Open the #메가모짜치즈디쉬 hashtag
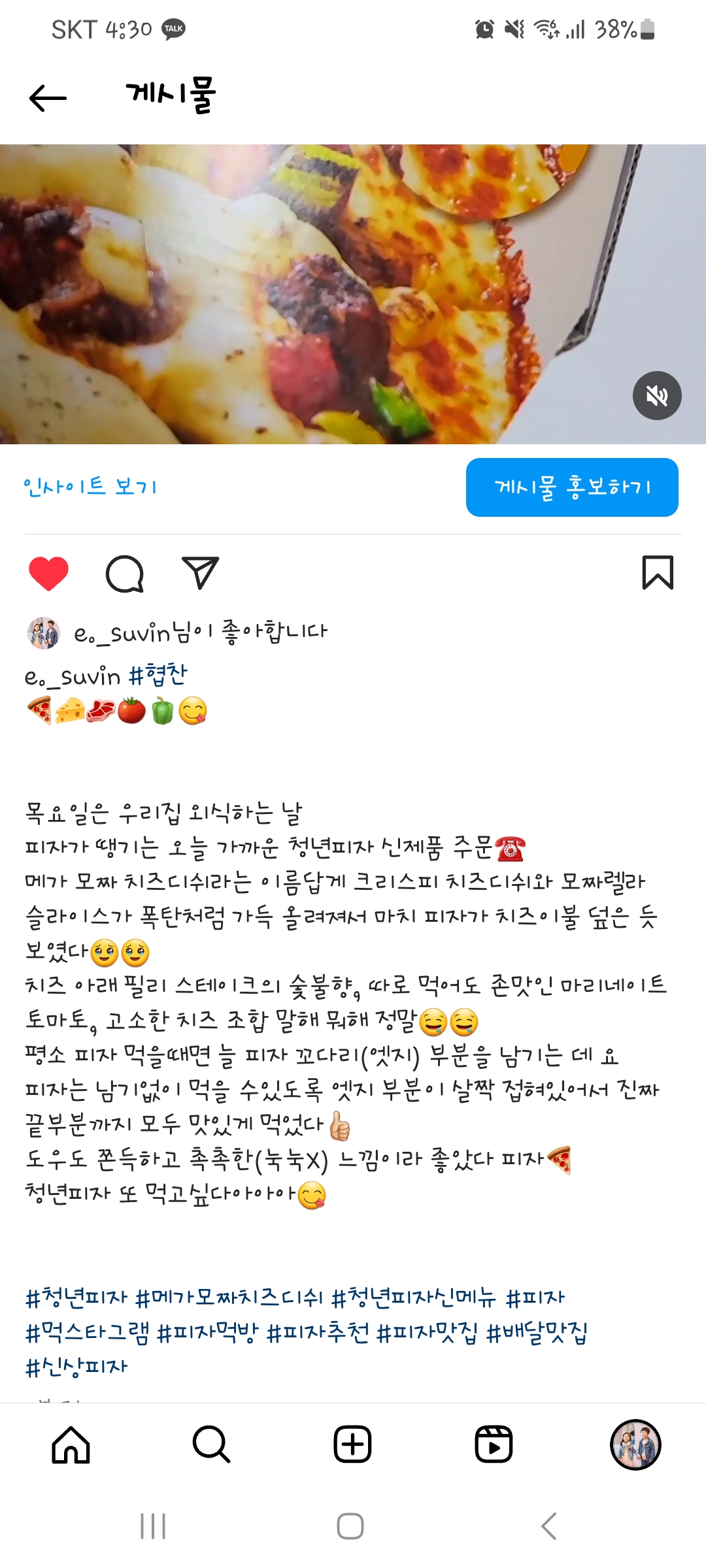The height and width of the screenshot is (1568, 706). tap(229, 1297)
